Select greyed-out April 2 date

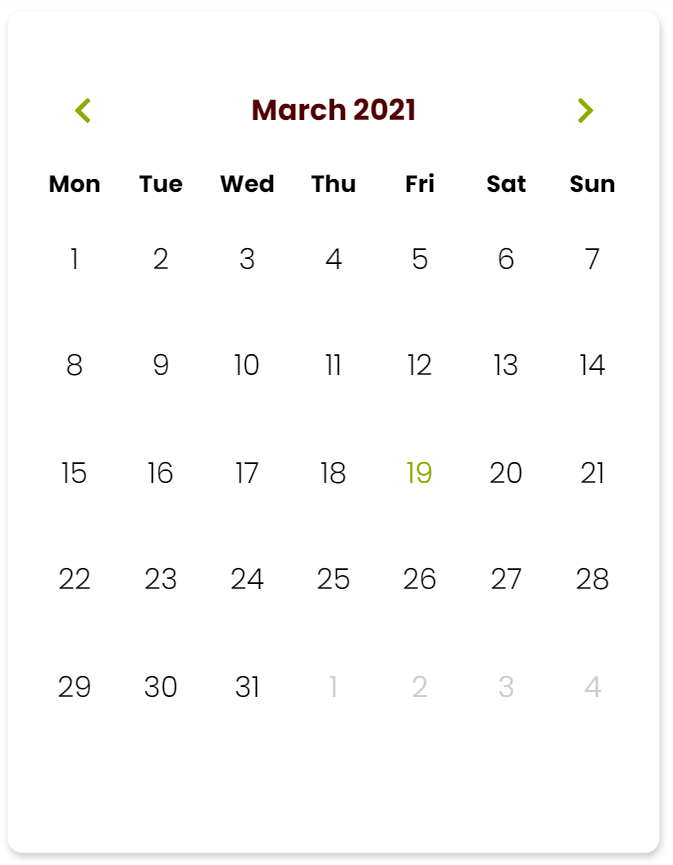click(420, 687)
